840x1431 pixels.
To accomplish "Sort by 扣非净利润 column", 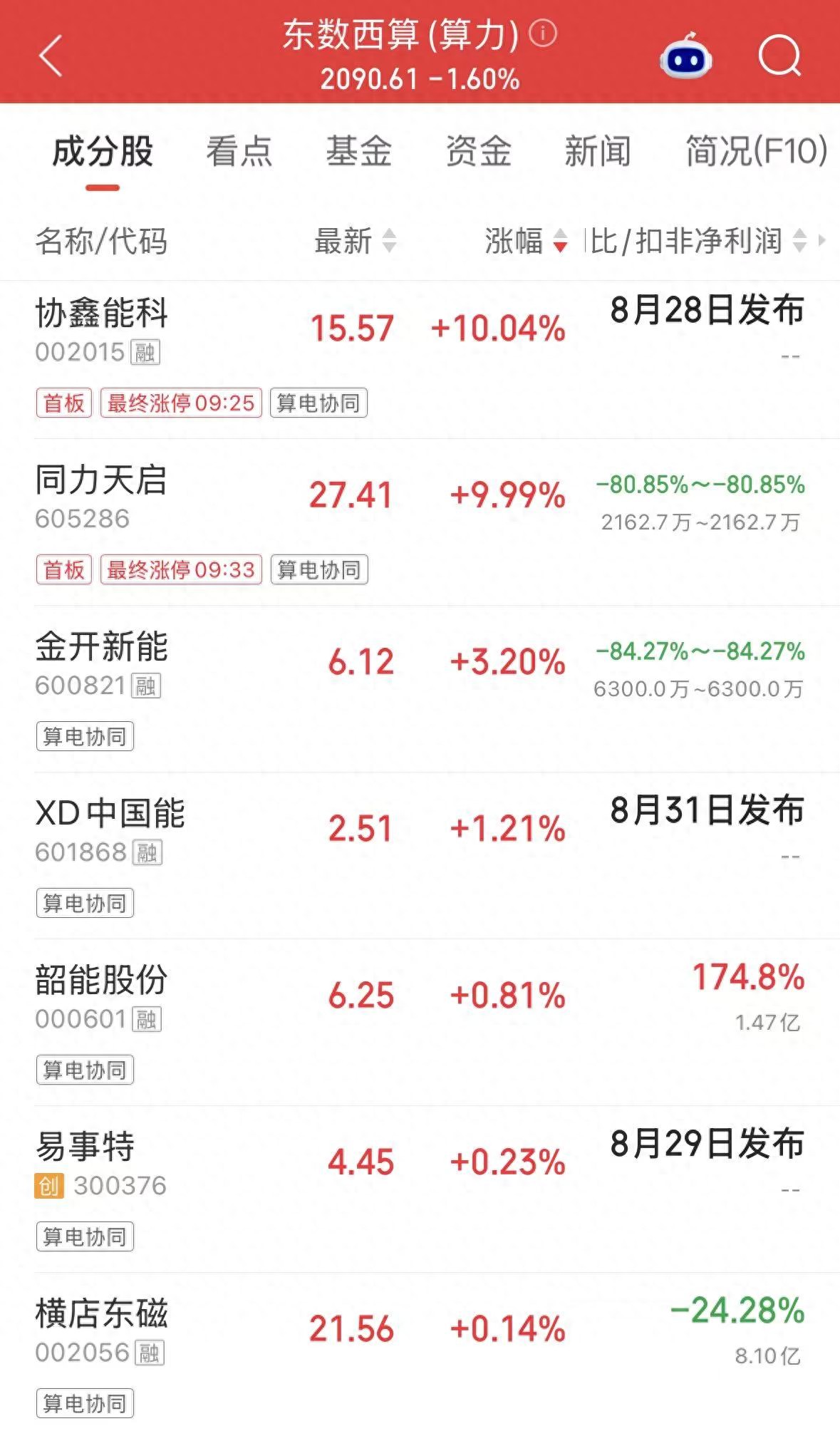I will (x=698, y=241).
